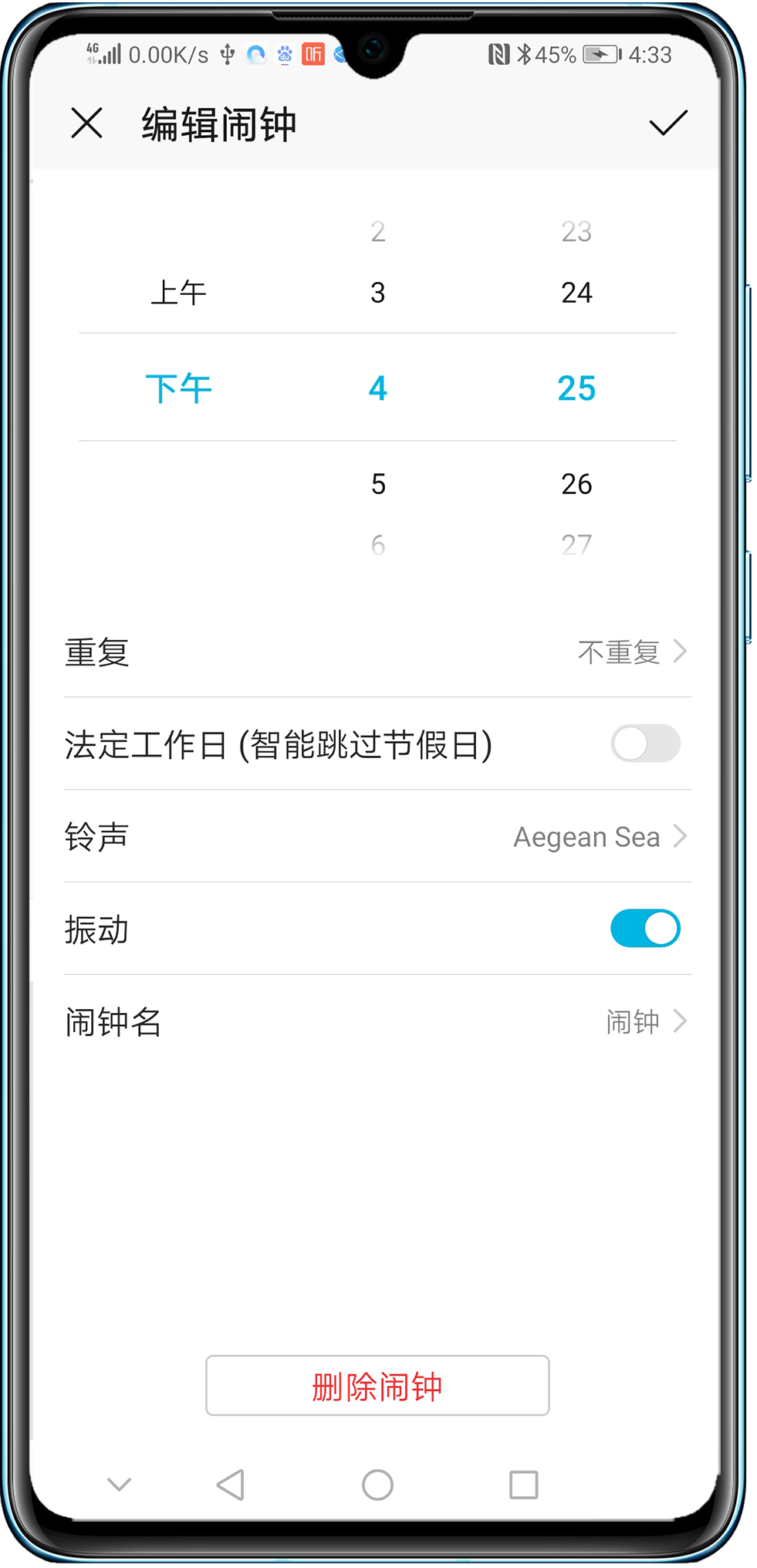Open the 重复 repeat setting

click(377, 652)
